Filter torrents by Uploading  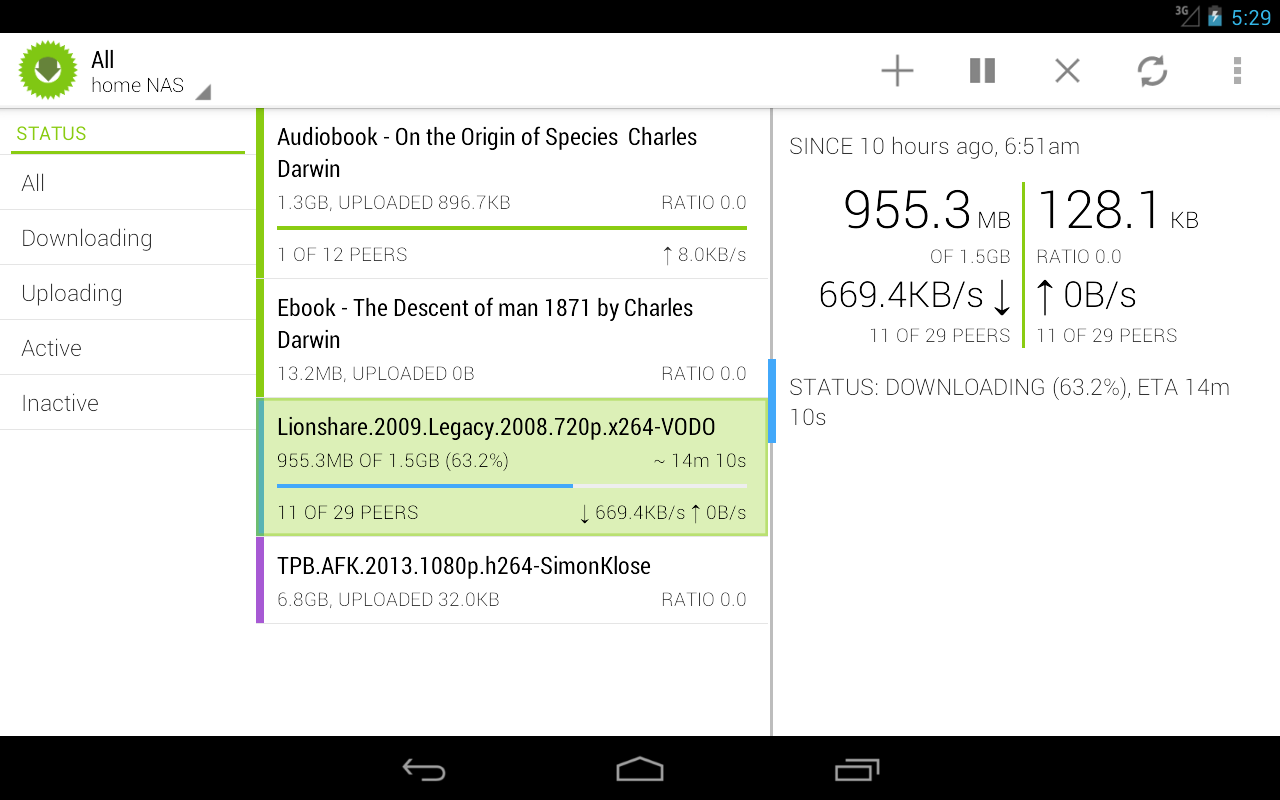[127, 293]
